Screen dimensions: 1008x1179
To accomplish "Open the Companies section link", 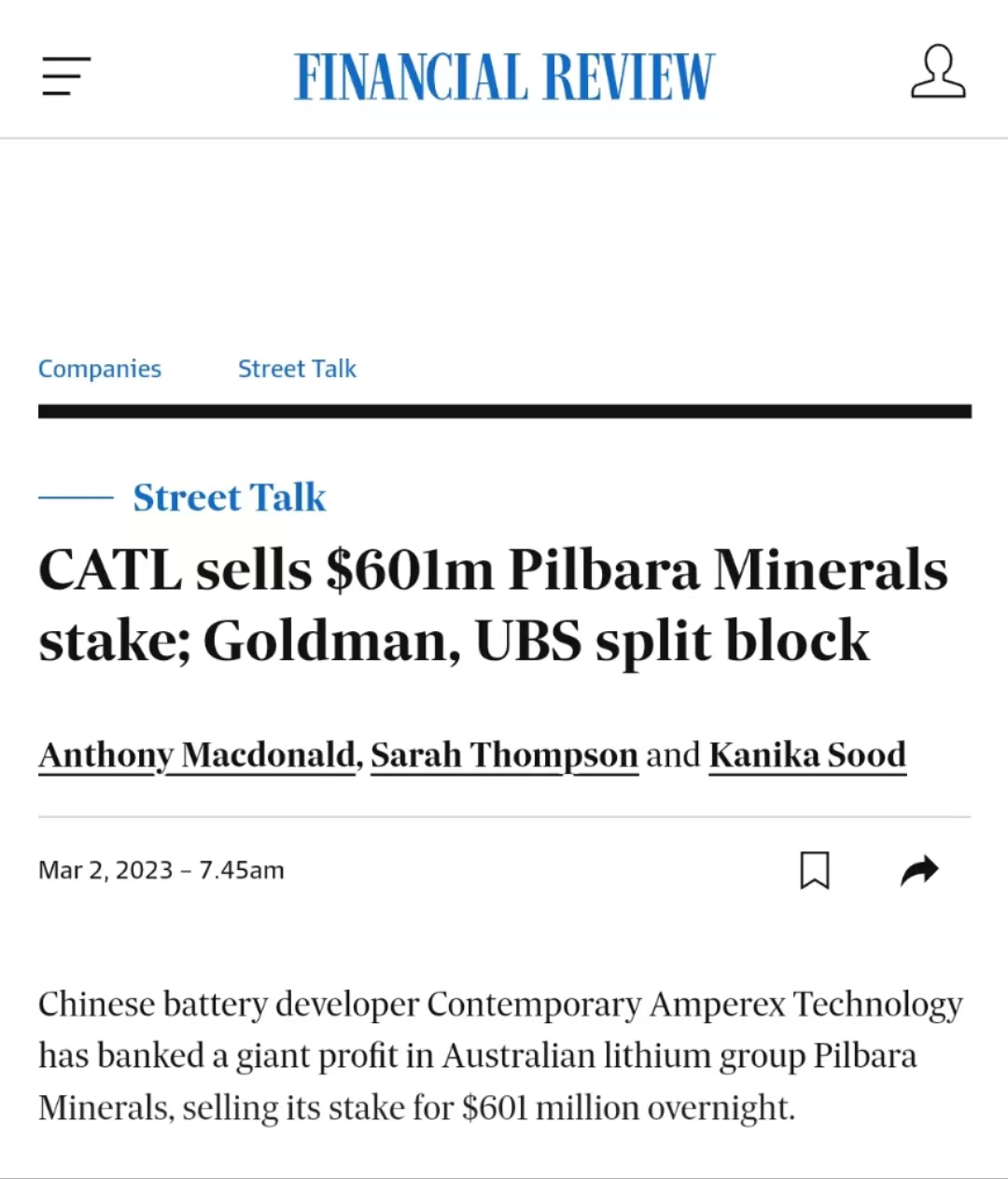I will pyautogui.click(x=100, y=369).
